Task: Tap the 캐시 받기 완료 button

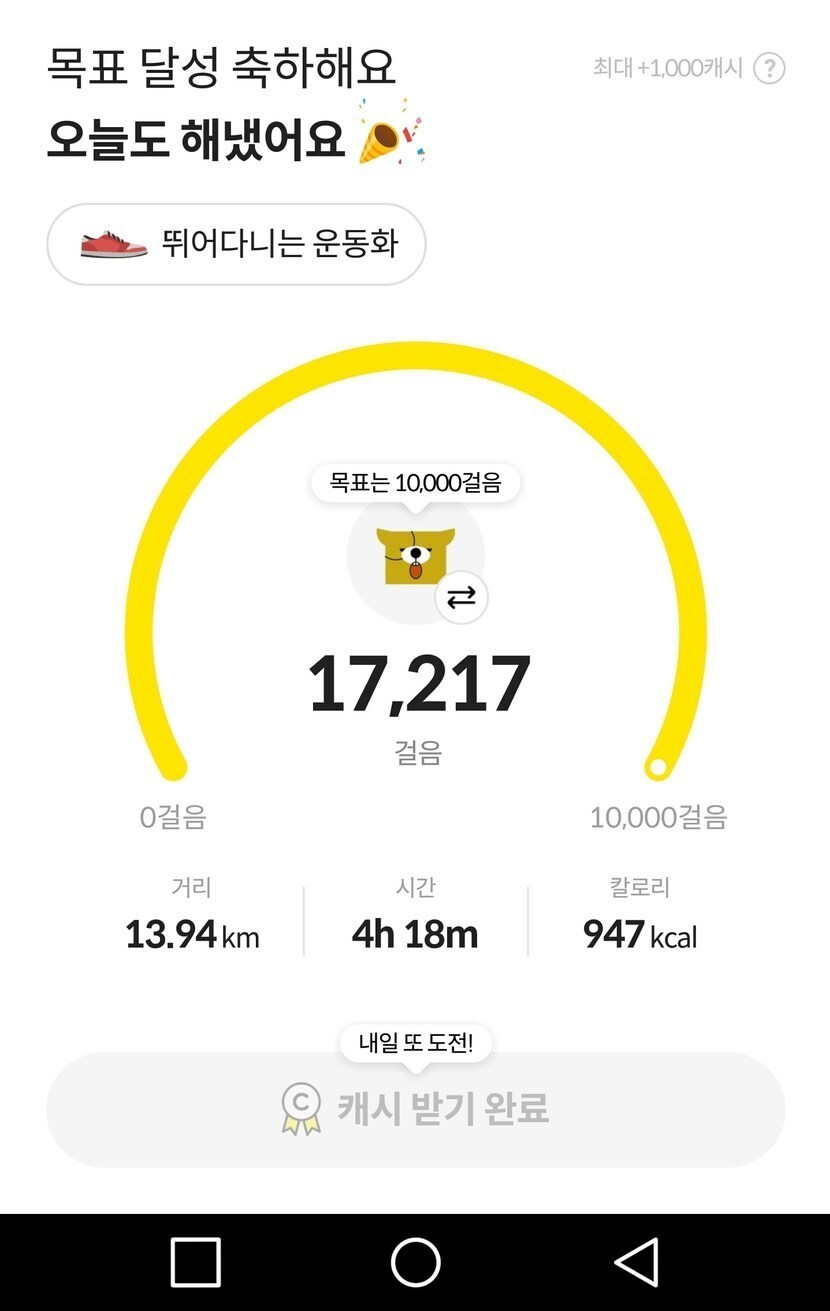Action: (415, 1109)
